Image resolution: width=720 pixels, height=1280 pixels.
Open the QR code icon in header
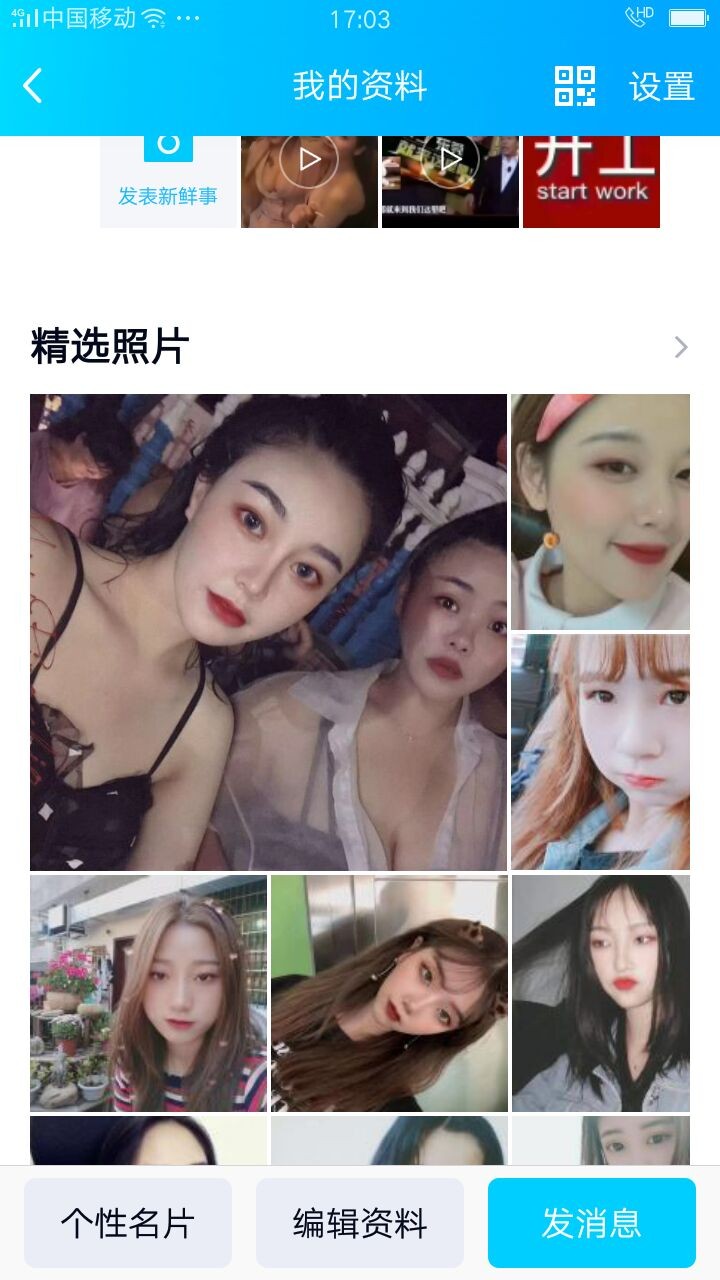(575, 86)
